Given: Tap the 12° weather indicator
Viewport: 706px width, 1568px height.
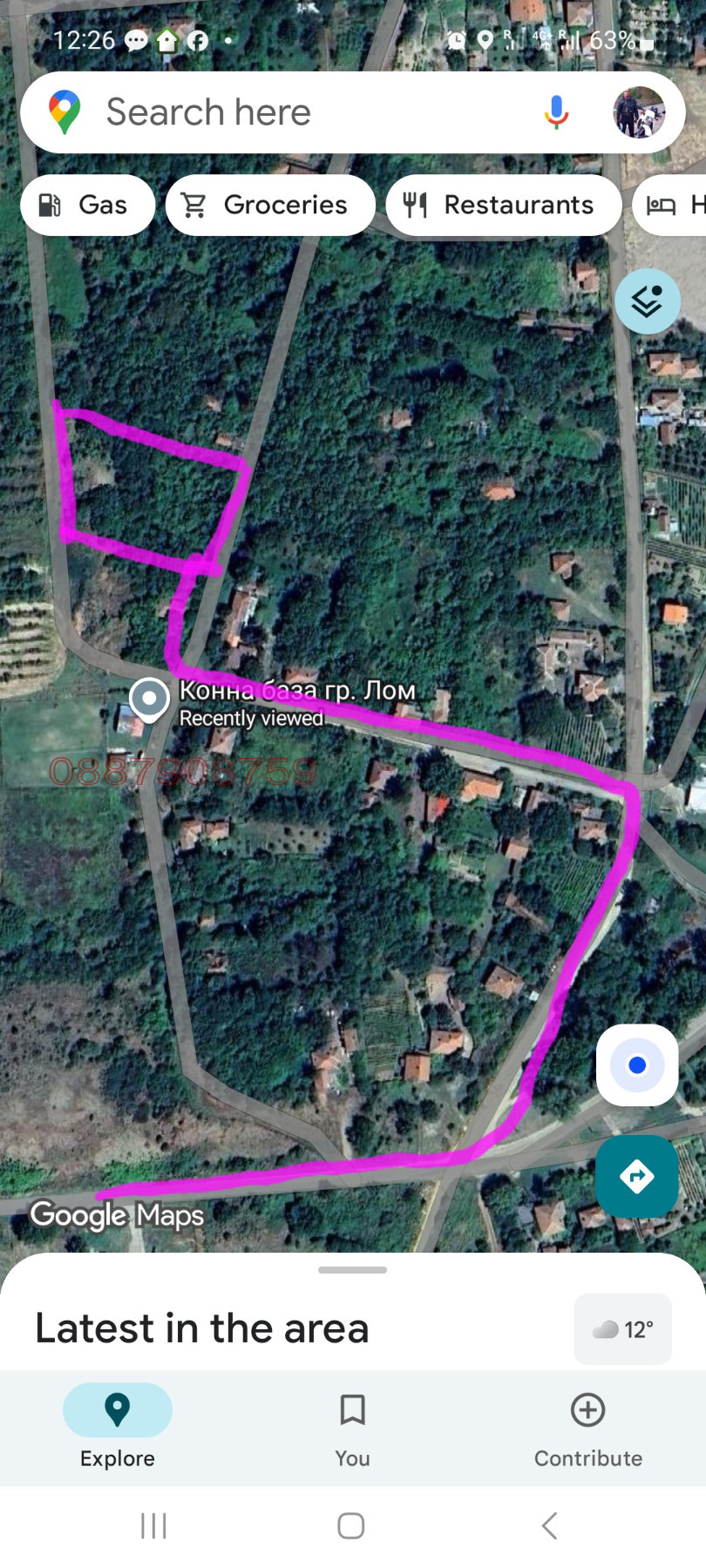Looking at the screenshot, I should (622, 1328).
